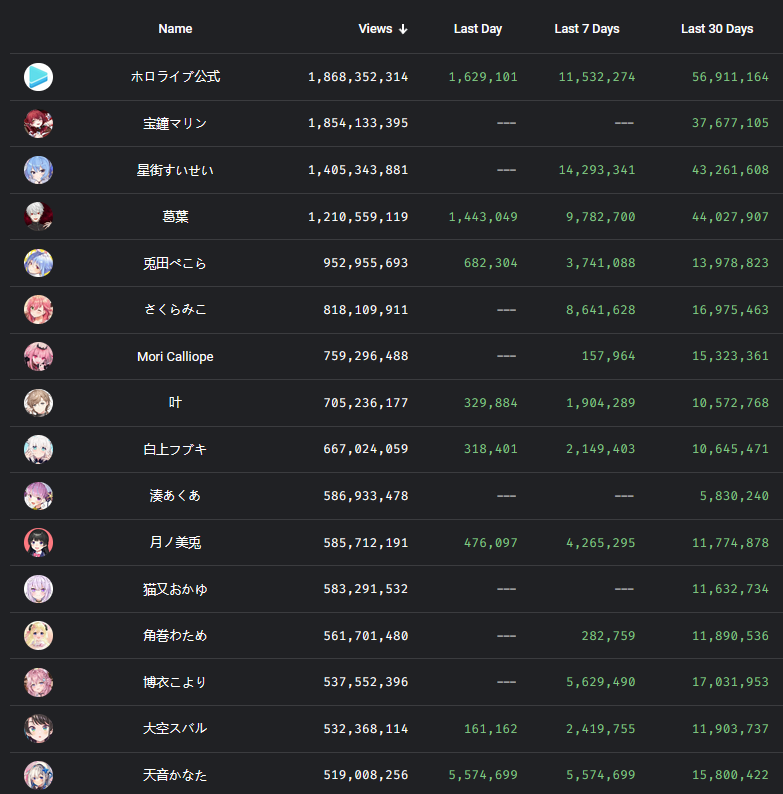This screenshot has width=783, height=794.
Task: Open the 星街すいせい channel row
Action: click(x=175, y=170)
